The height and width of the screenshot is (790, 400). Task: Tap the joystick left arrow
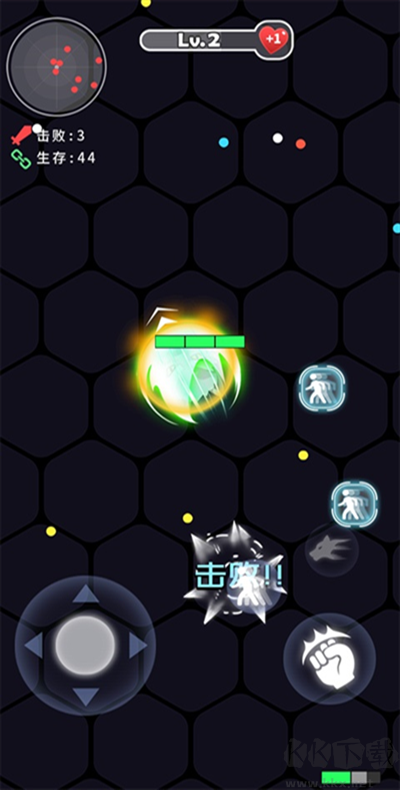click(34, 645)
